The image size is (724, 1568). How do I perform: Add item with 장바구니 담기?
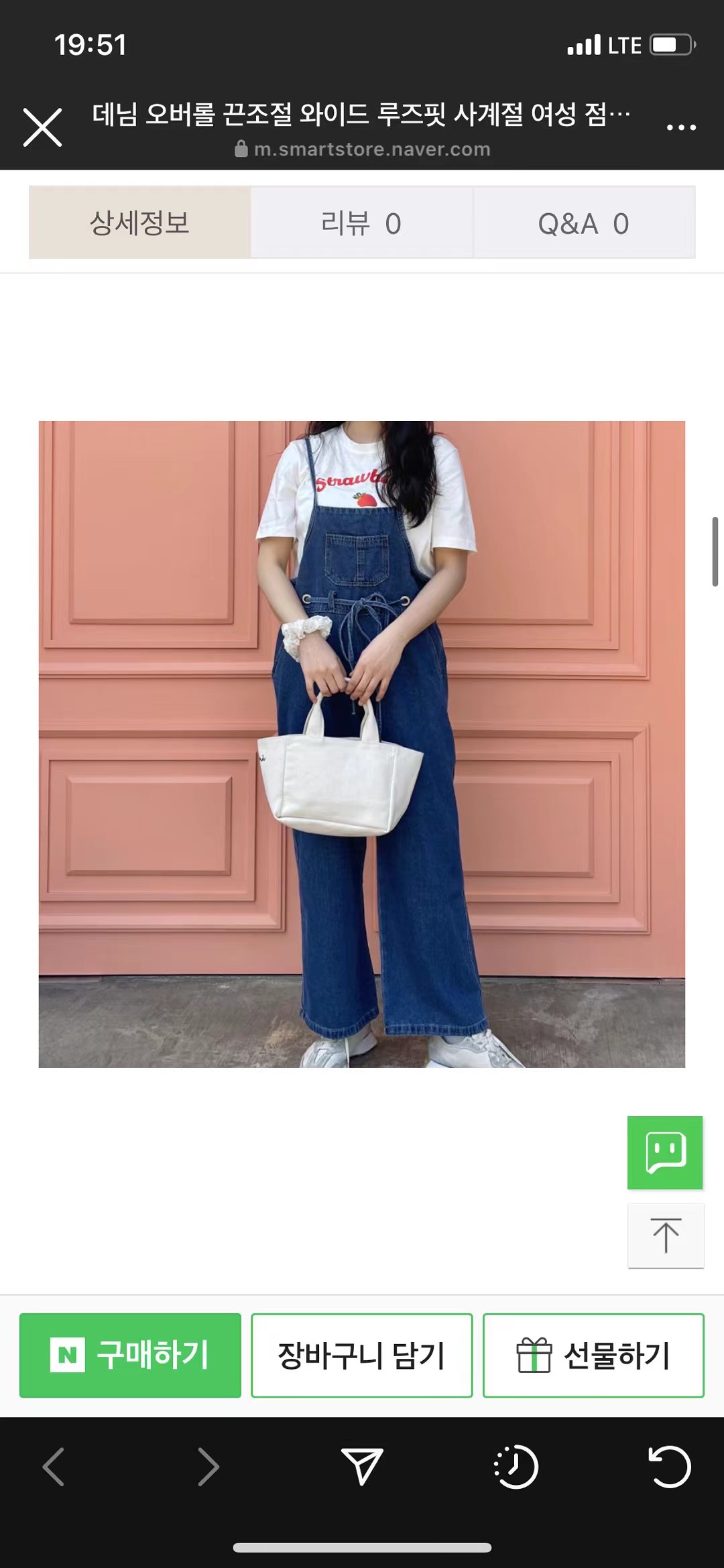(361, 1355)
